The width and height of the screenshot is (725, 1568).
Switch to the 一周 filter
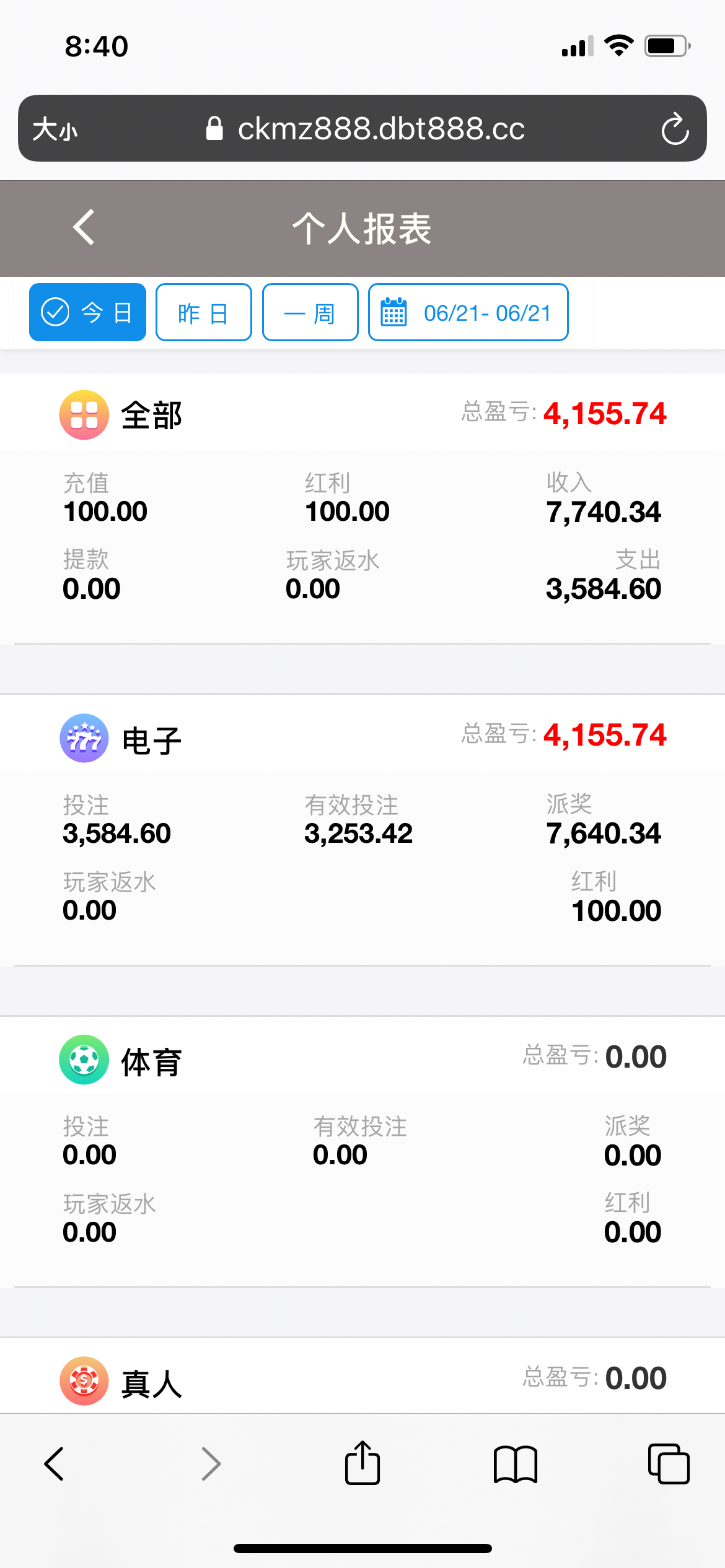pyautogui.click(x=310, y=312)
